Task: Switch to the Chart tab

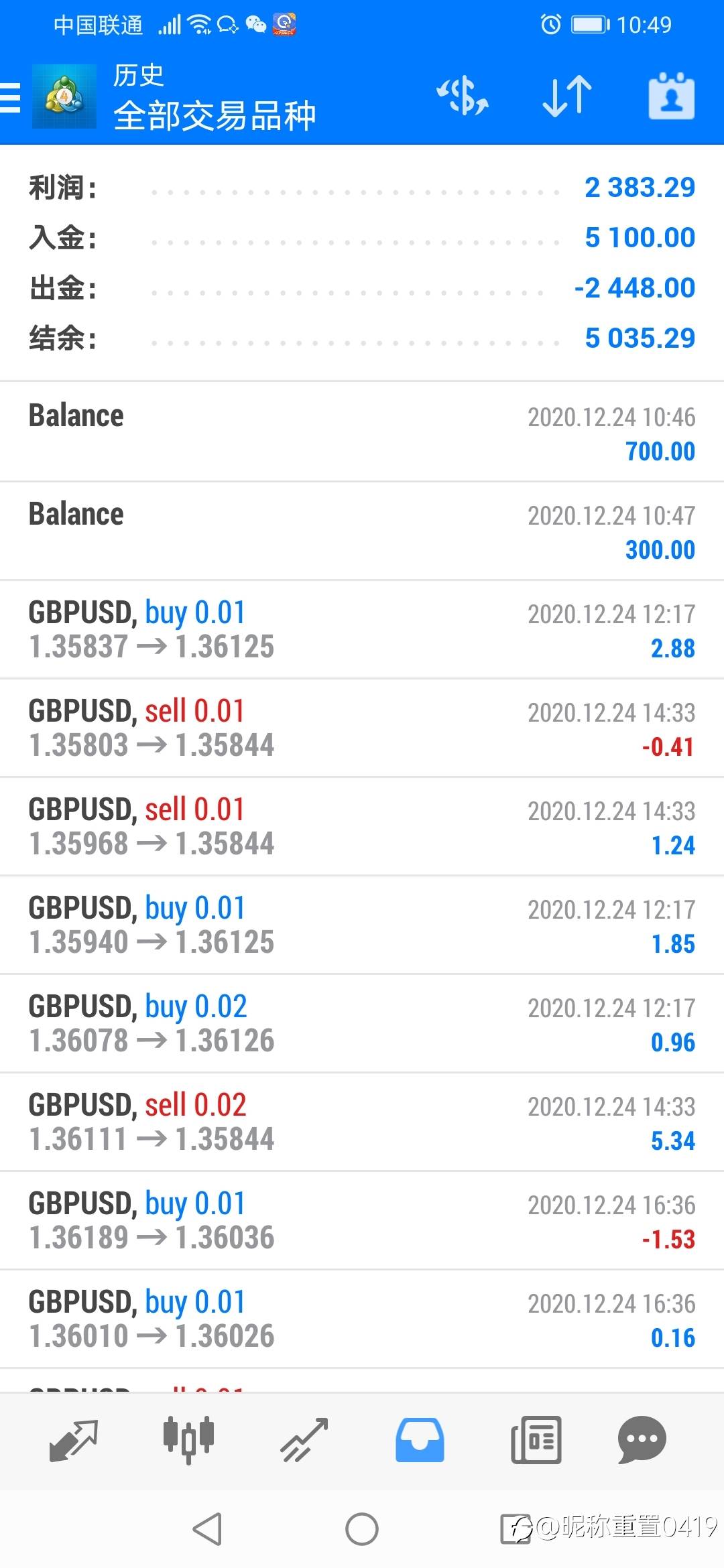Action: 188,1440
